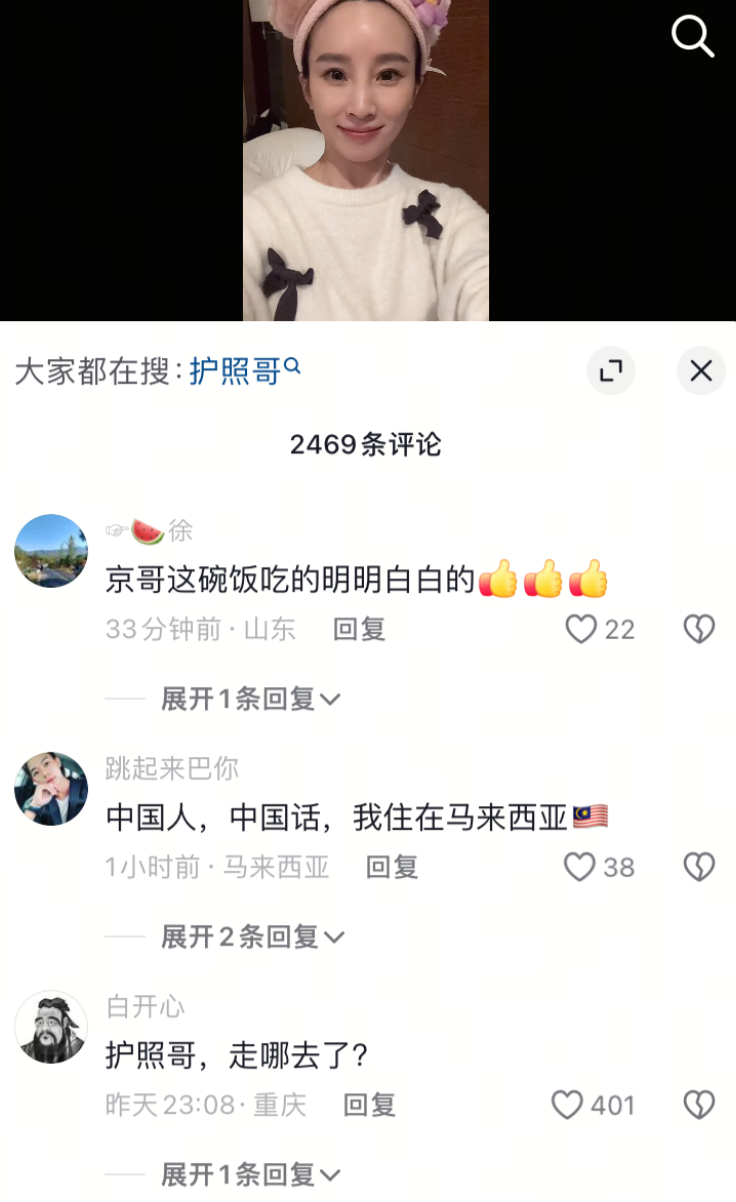Viewport: 736px width, 1202px height.
Task: Like the comment by 跳起来巴你
Action: (599, 867)
